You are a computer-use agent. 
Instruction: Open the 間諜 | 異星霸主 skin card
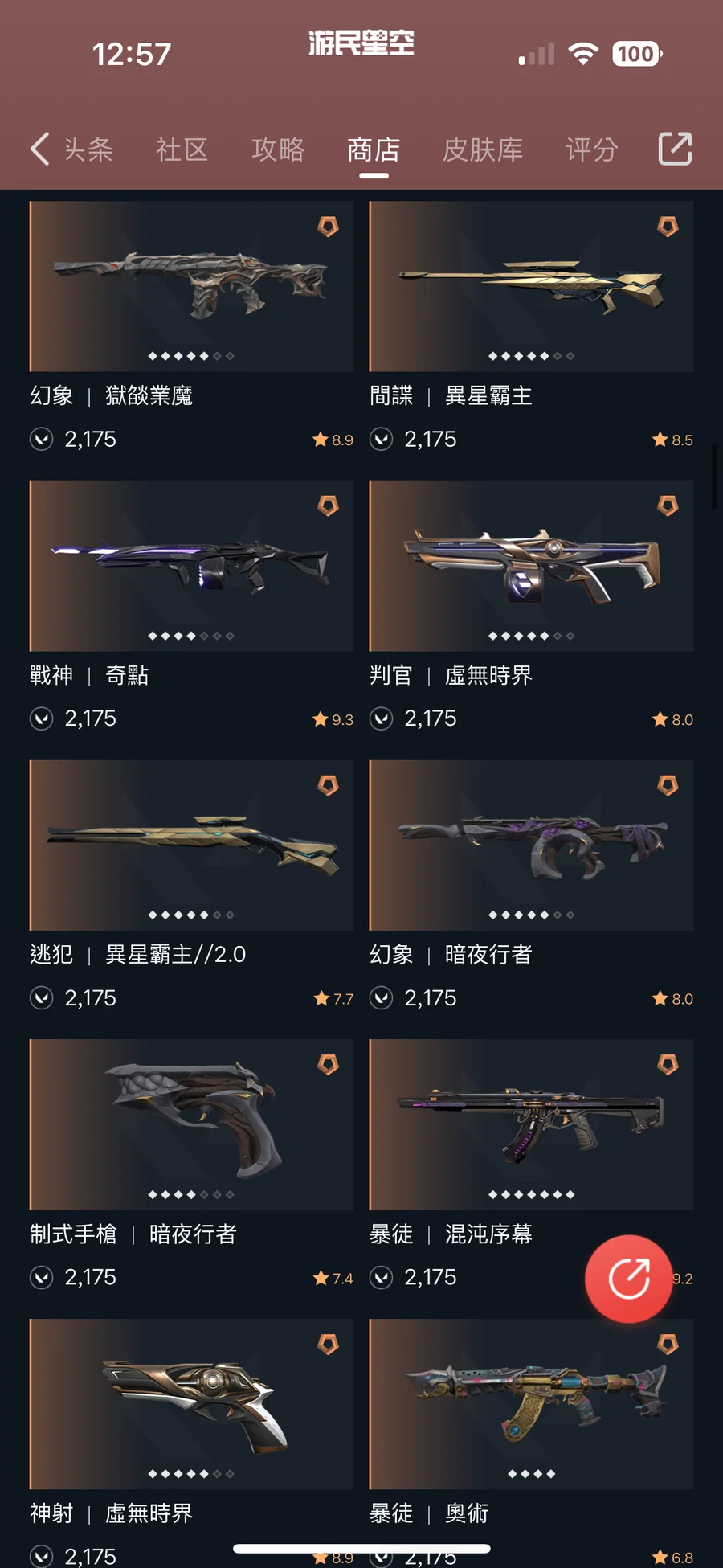[531, 287]
